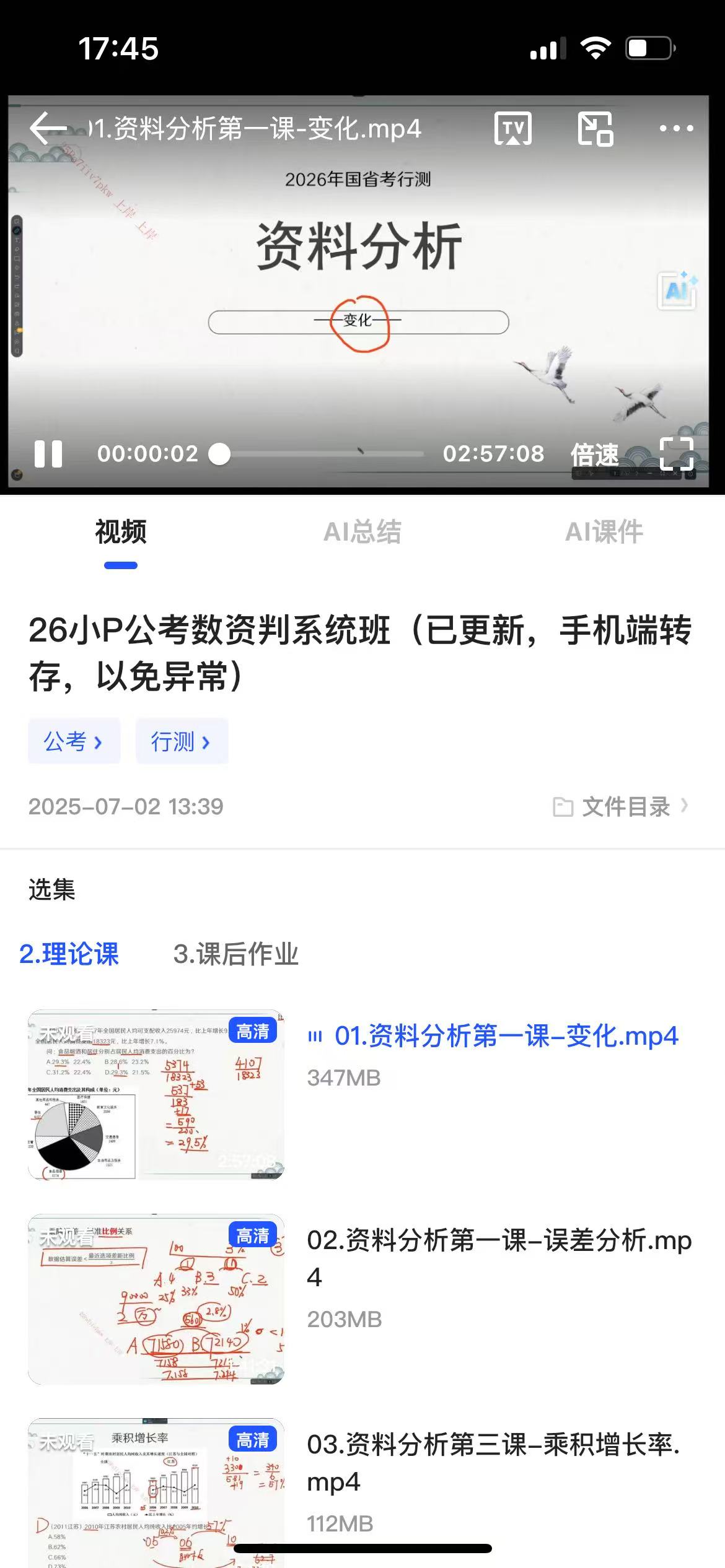The width and height of the screenshot is (725, 1568).
Task: Open the 倍速 playback speed options
Action: point(594,455)
